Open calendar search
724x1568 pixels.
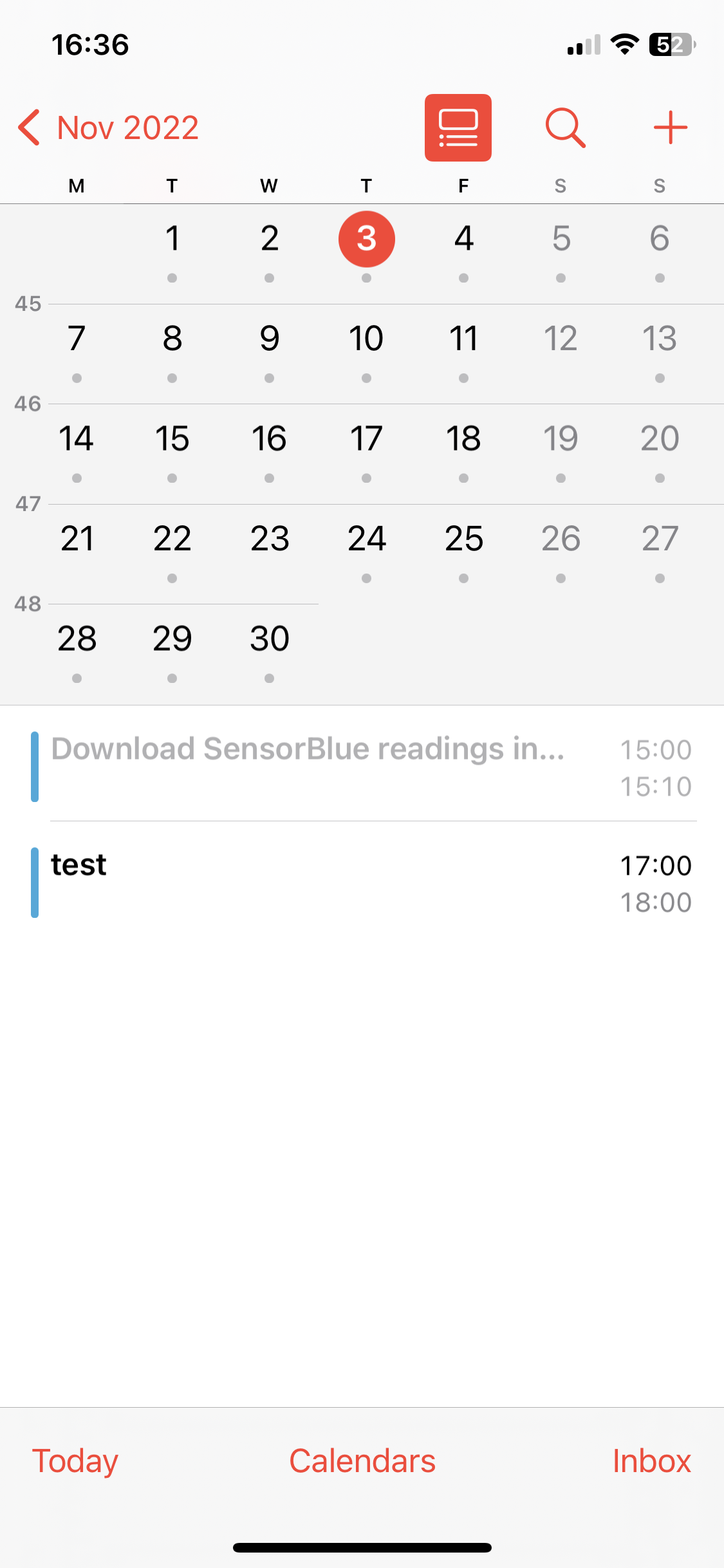[x=565, y=127]
